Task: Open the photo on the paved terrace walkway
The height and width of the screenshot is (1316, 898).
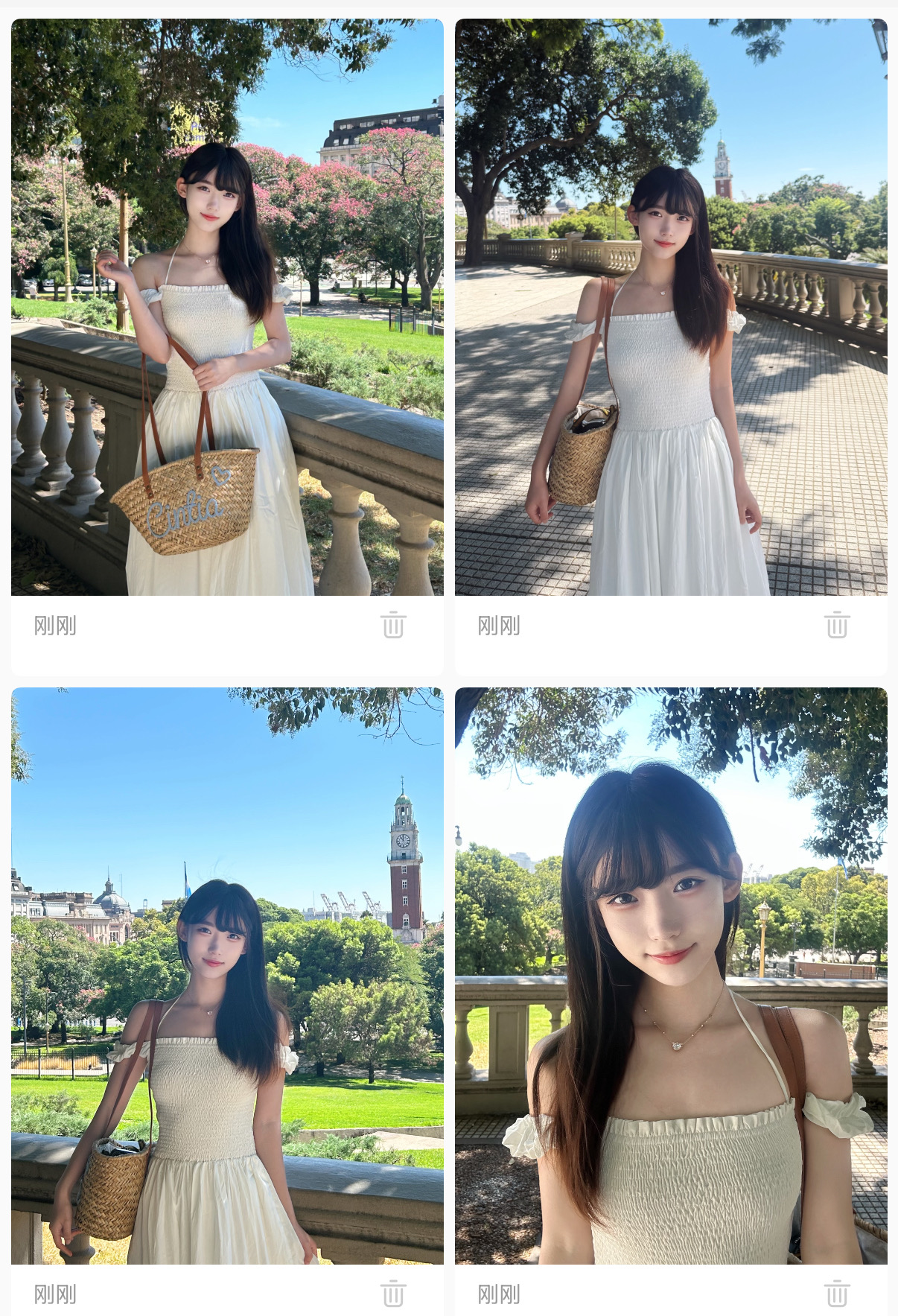Action: [671, 307]
